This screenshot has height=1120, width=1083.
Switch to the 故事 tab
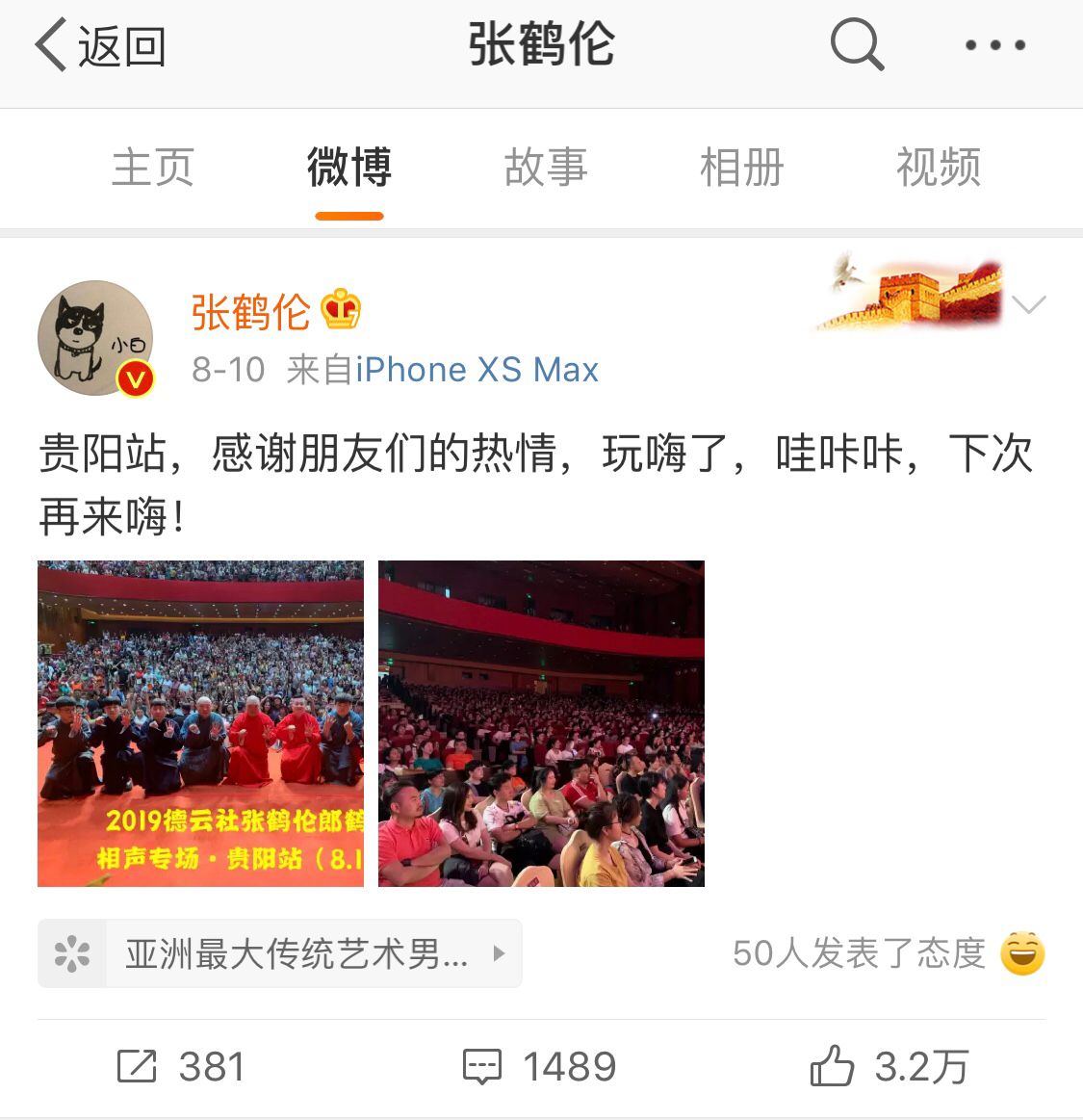click(x=545, y=168)
